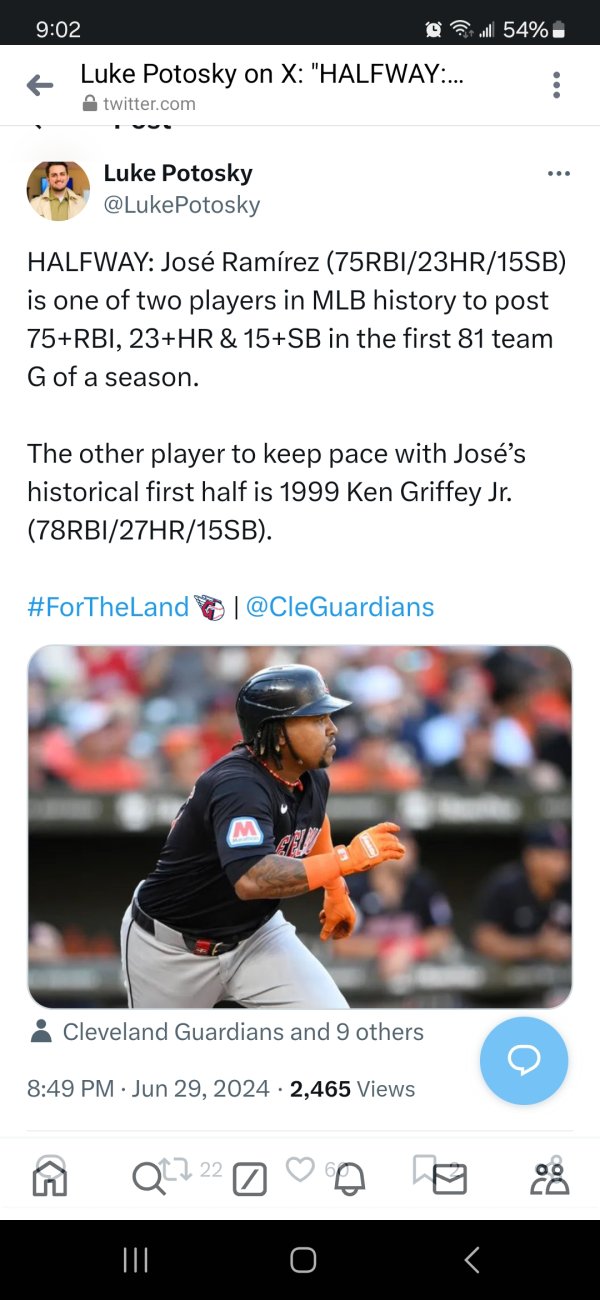This screenshot has width=600, height=1300.
Task: Go back using the header arrow
Action: coord(40,86)
